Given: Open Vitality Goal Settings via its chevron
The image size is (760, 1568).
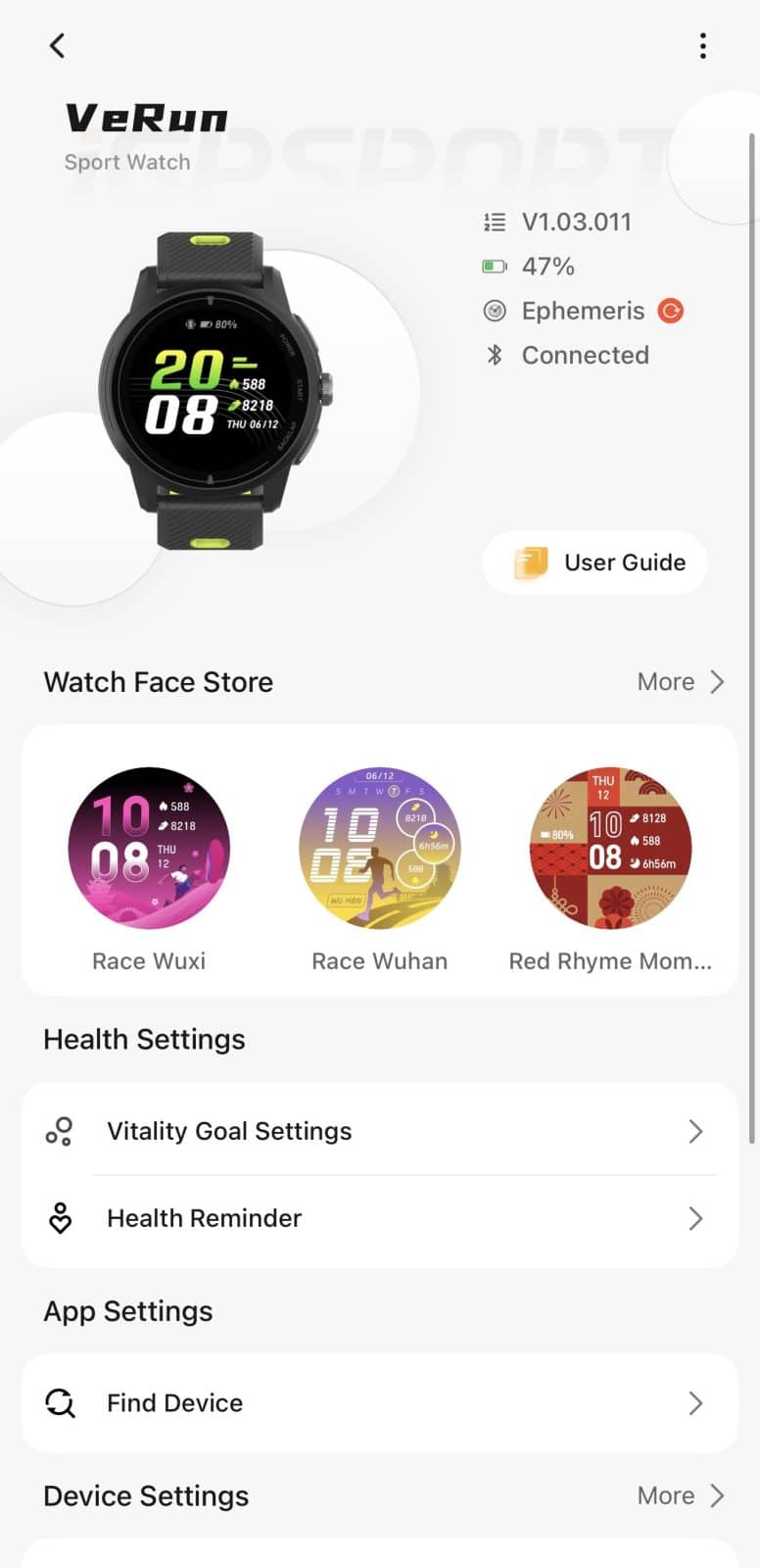Looking at the screenshot, I should tap(695, 1131).
